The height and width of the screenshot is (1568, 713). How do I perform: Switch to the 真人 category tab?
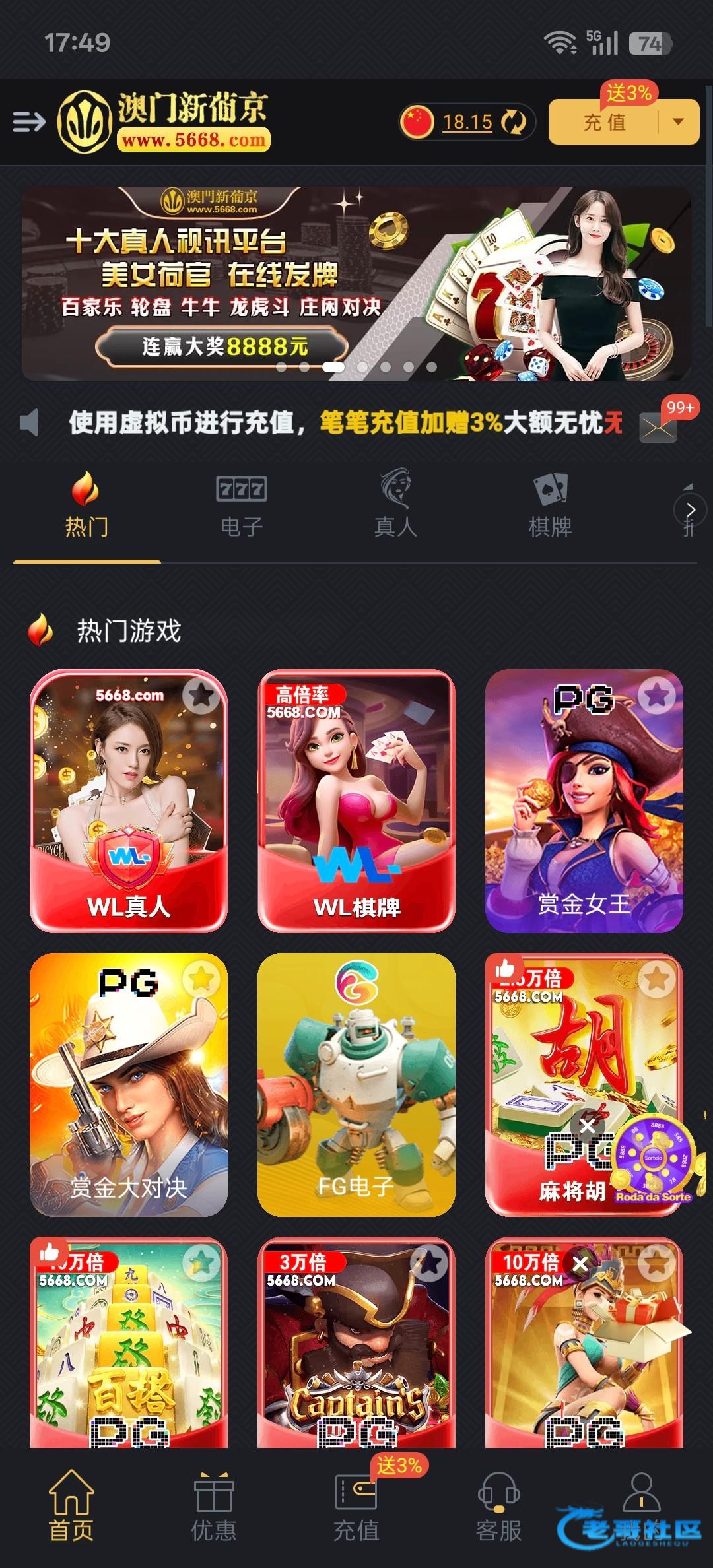point(395,505)
